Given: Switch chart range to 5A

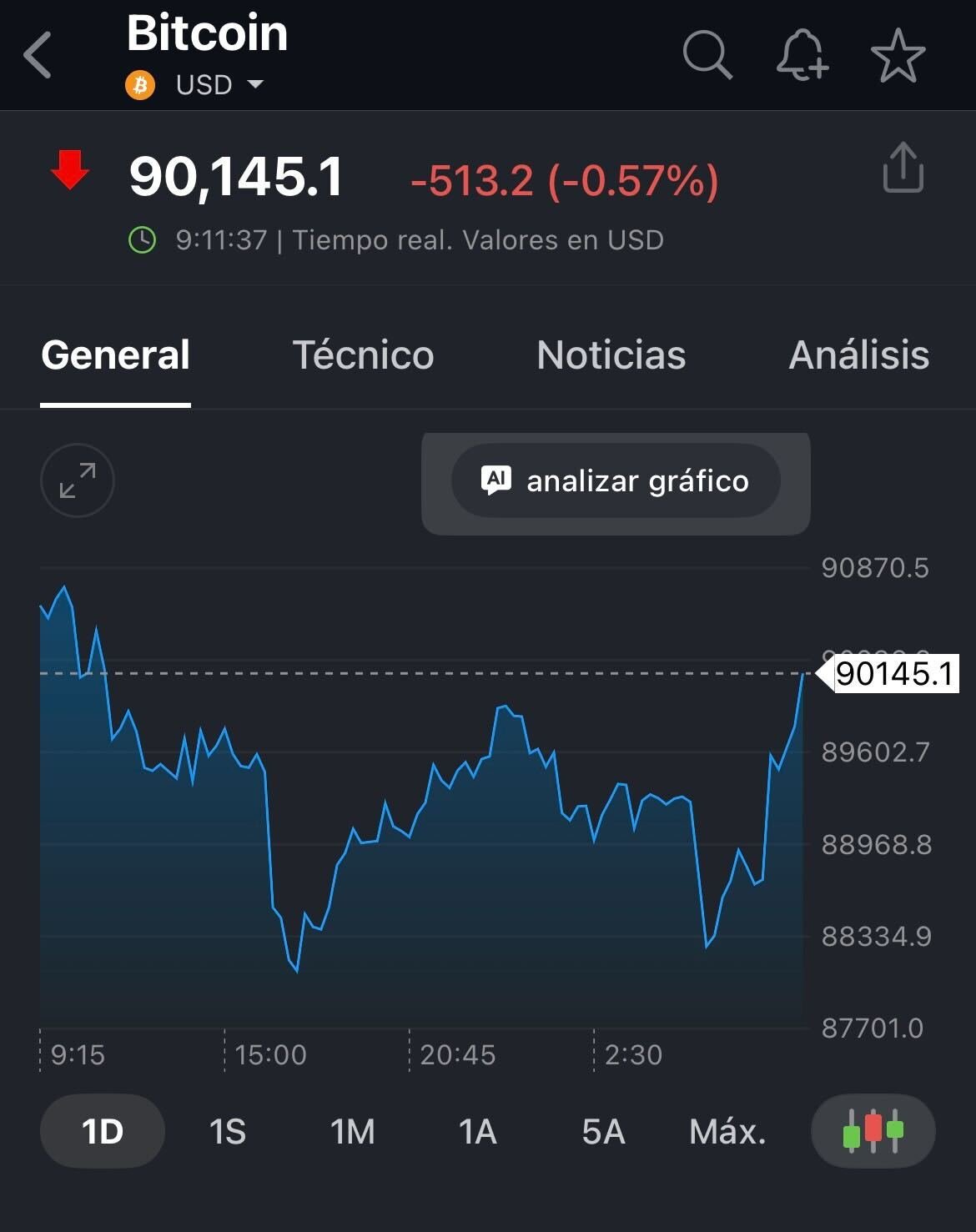Looking at the screenshot, I should (x=603, y=1132).
